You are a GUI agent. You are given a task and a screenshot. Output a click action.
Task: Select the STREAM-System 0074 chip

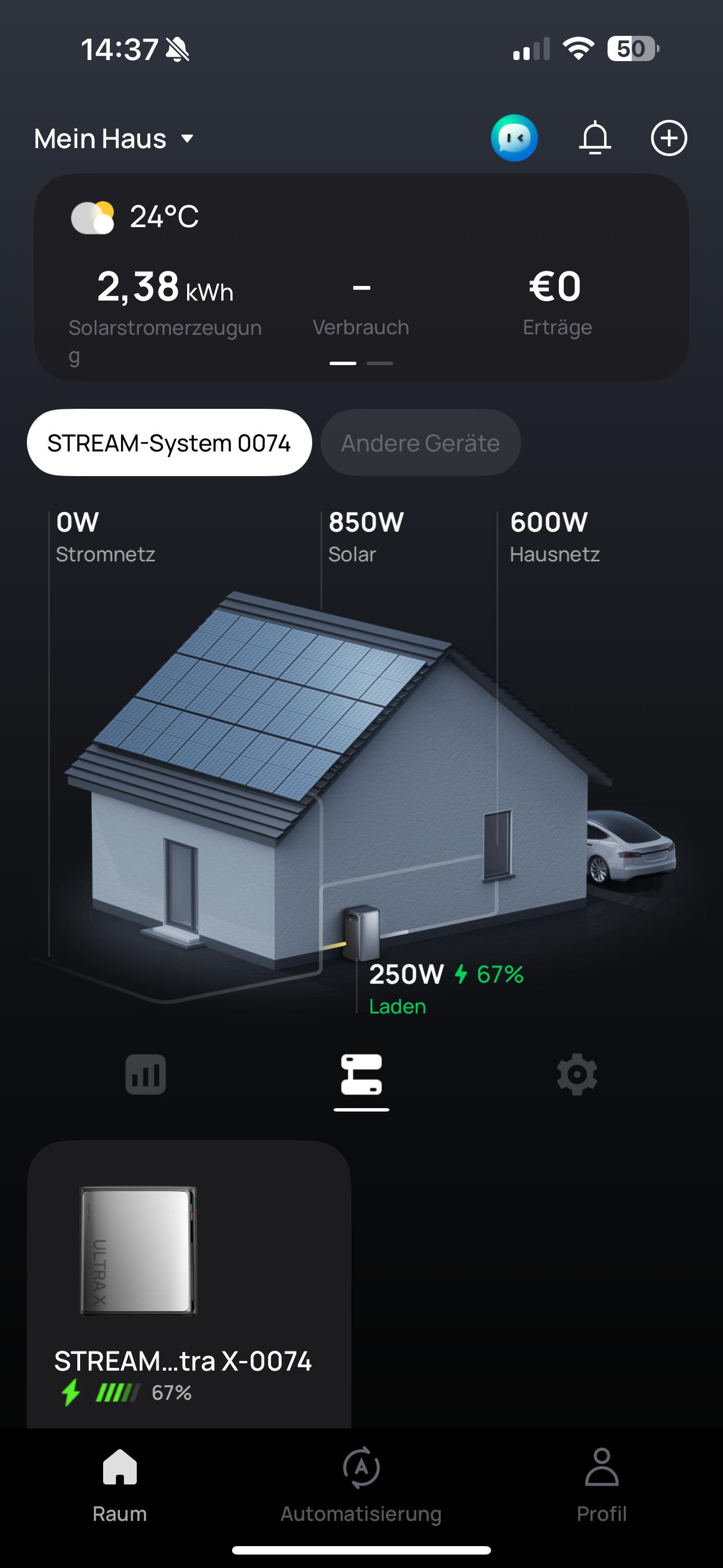(169, 442)
